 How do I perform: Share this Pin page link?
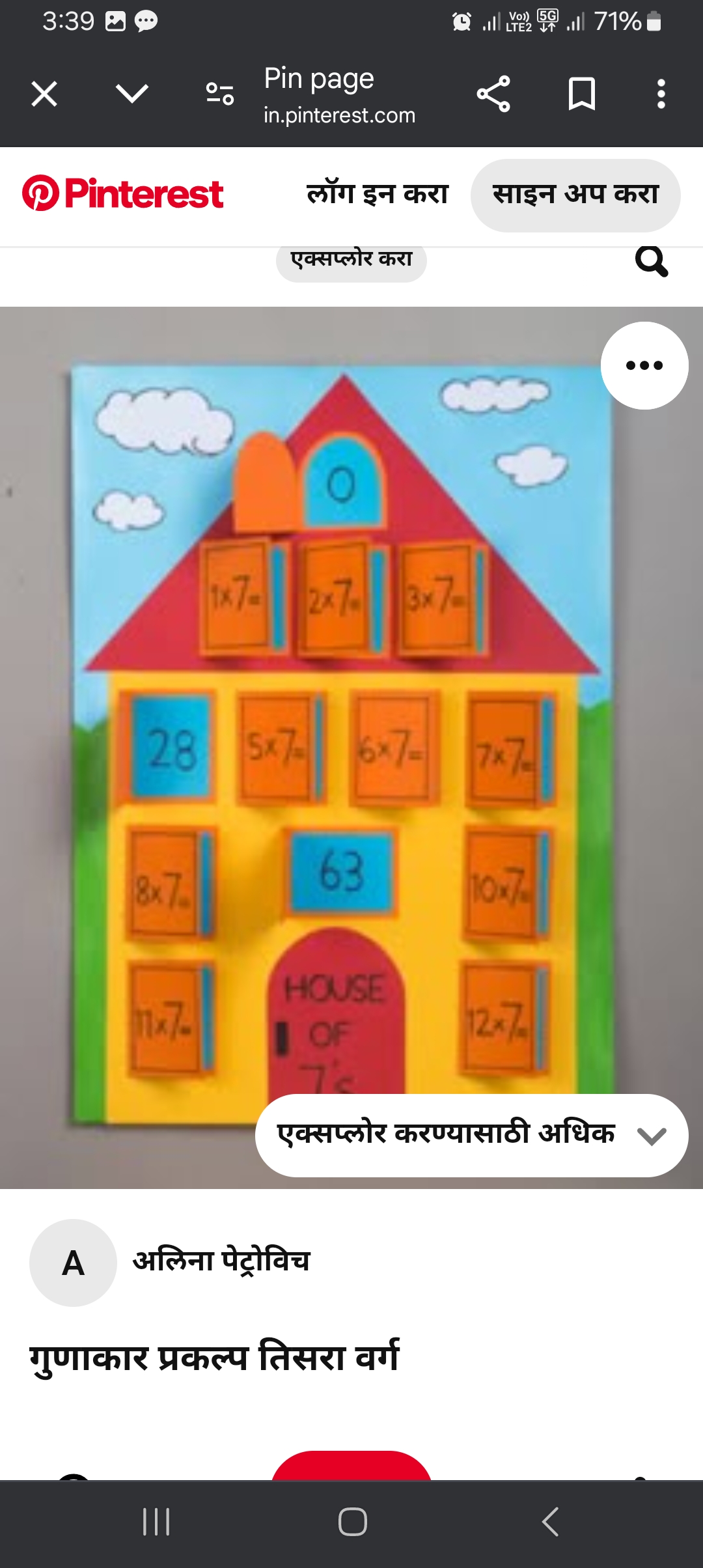coord(493,94)
